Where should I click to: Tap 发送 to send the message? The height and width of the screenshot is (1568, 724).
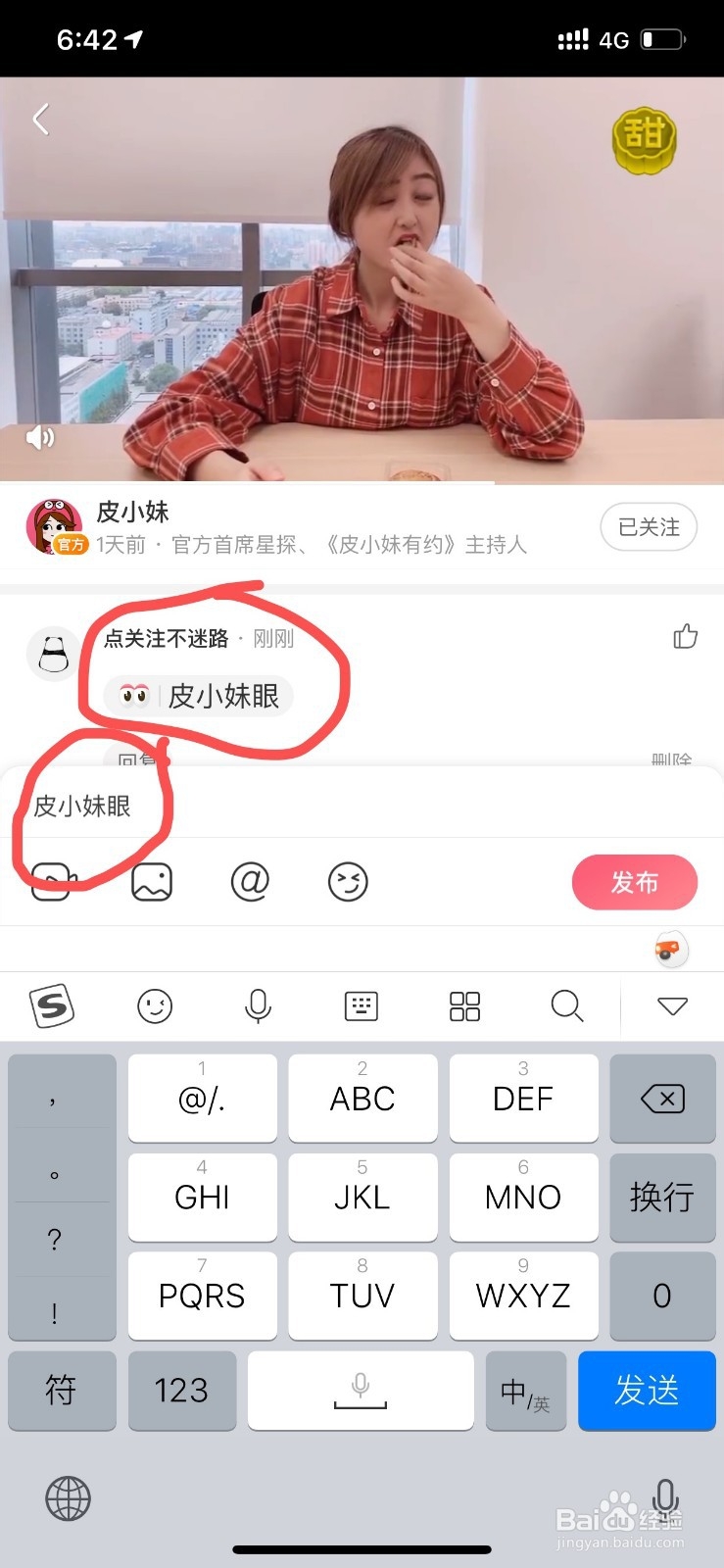pos(647,1391)
